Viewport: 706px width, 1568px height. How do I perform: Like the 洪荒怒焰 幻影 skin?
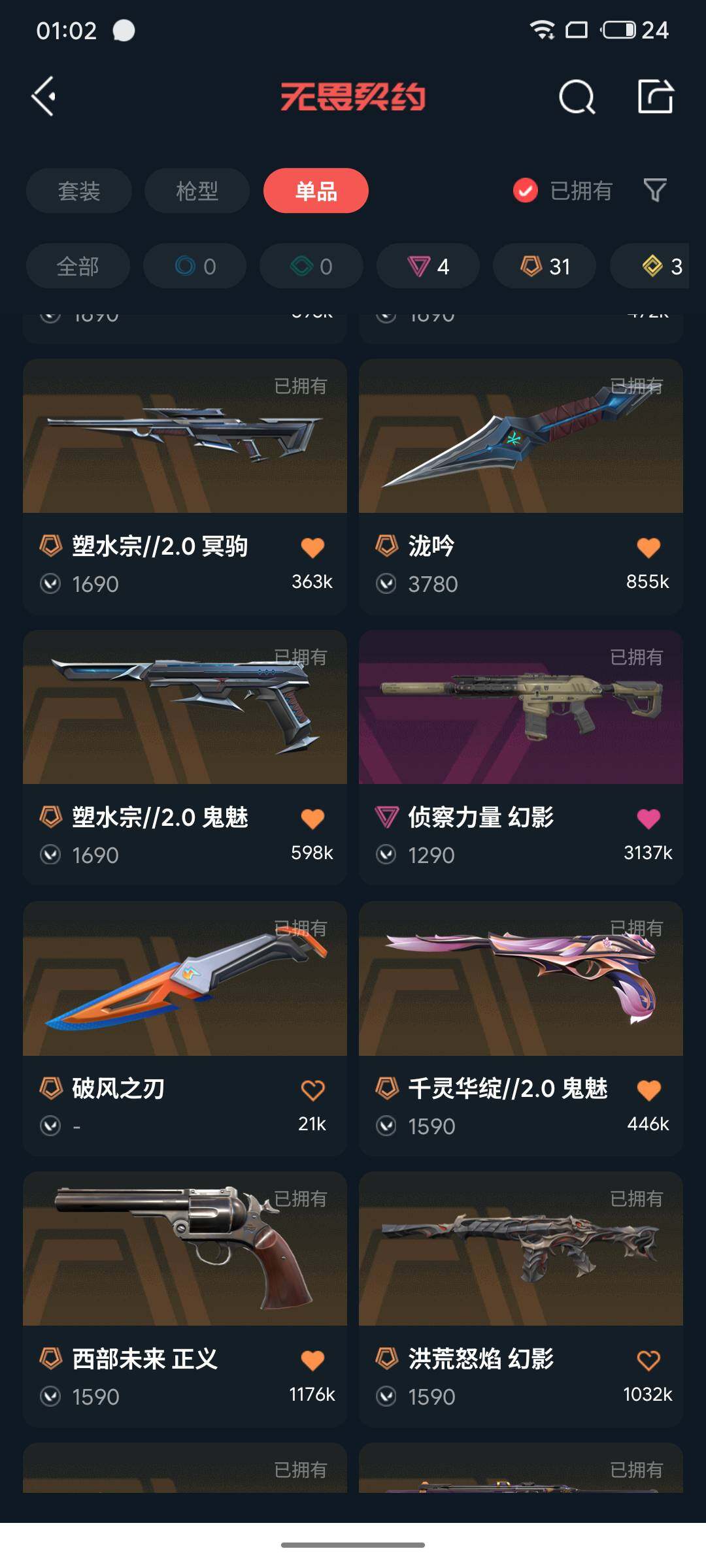coord(648,1360)
